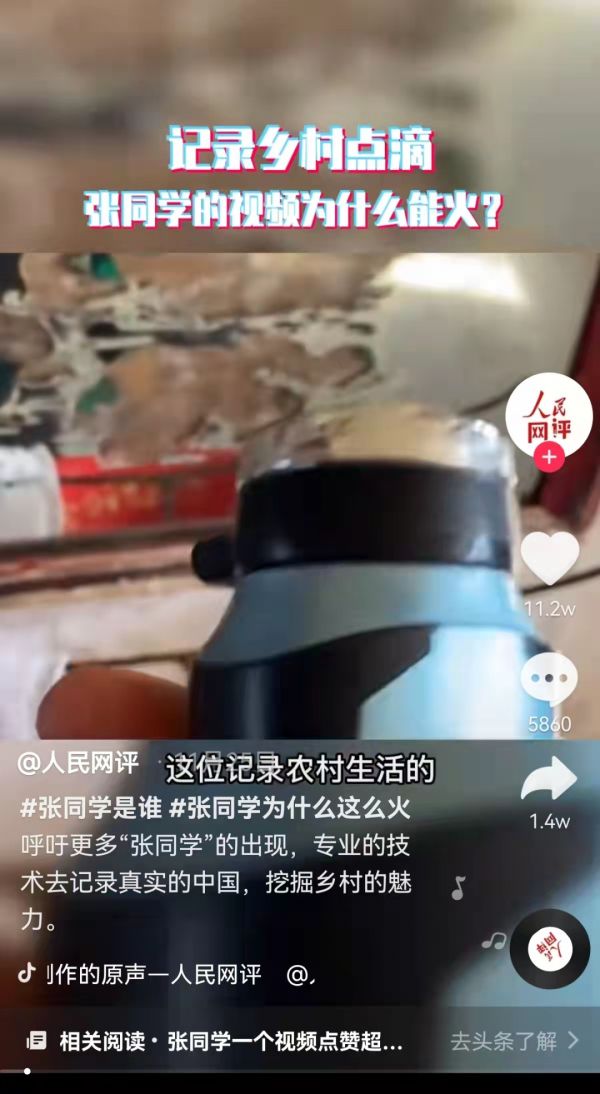Open @人民网评 username link

78,763
